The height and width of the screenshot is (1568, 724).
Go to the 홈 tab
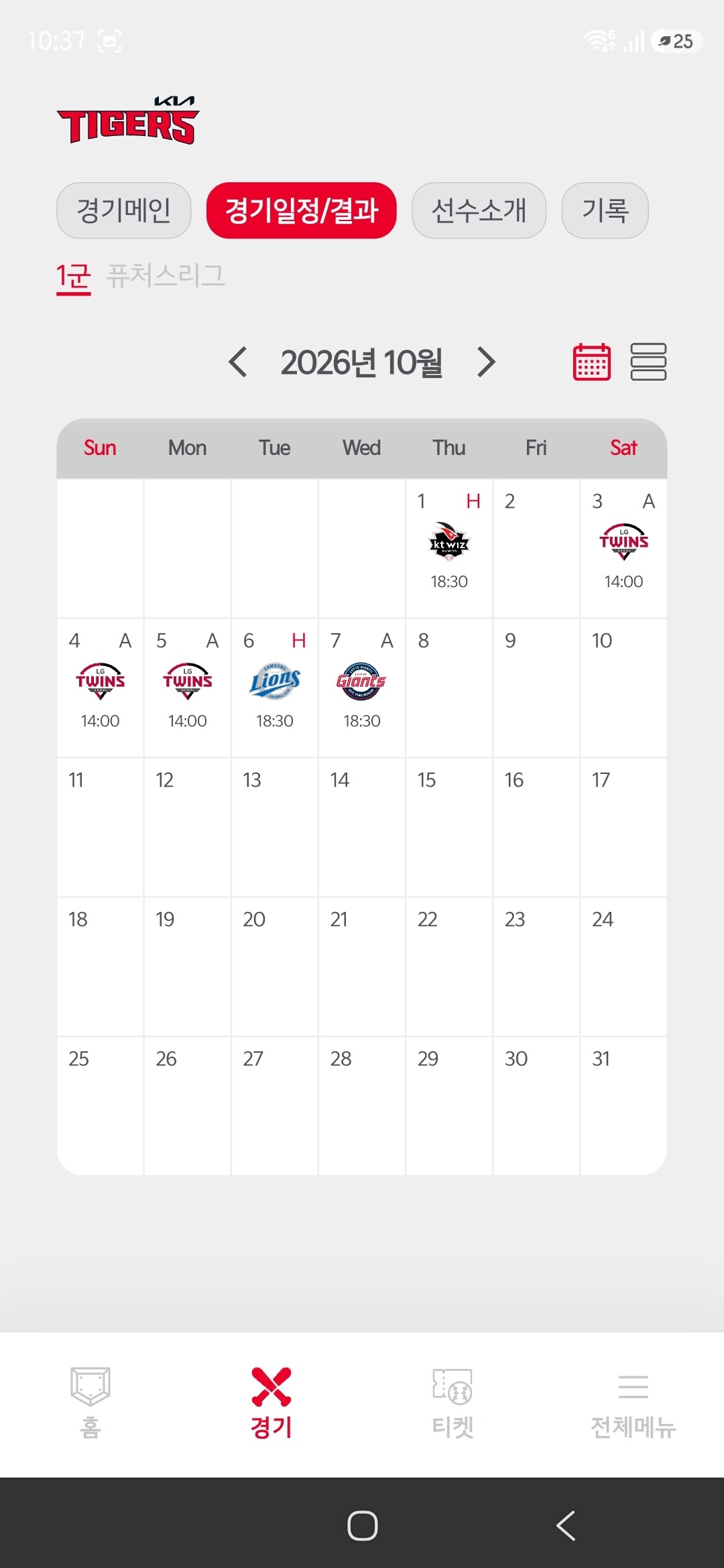coord(90,1403)
